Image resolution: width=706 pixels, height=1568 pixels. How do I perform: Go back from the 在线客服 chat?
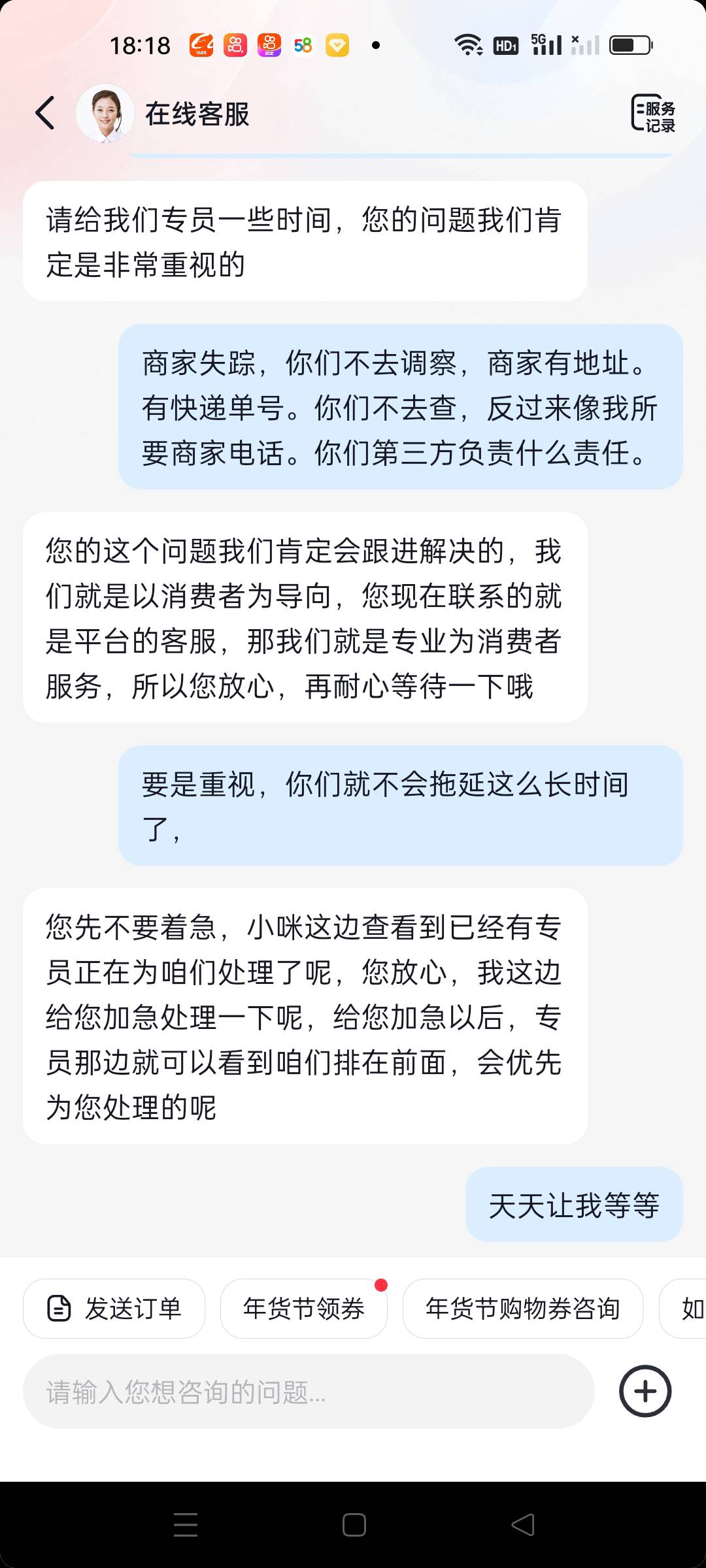coord(44,113)
